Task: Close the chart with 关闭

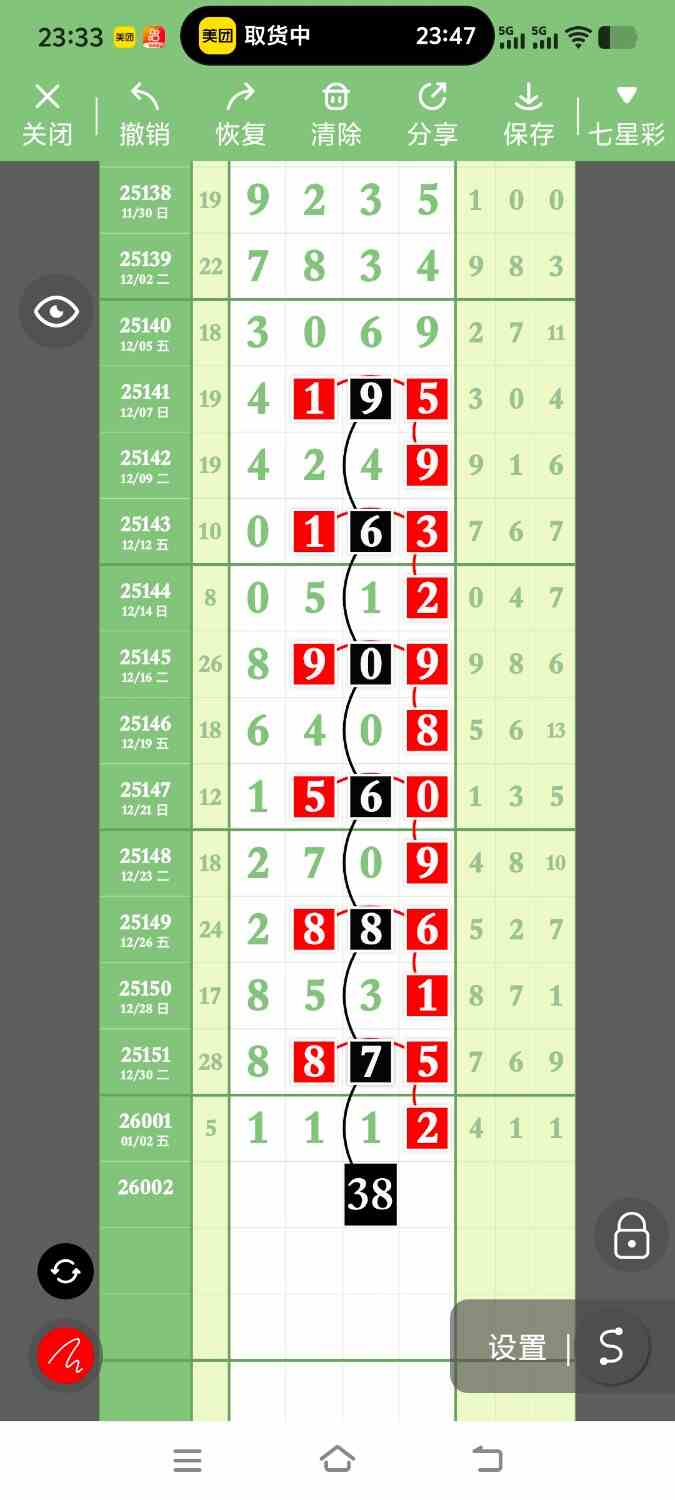Action: [x=48, y=114]
